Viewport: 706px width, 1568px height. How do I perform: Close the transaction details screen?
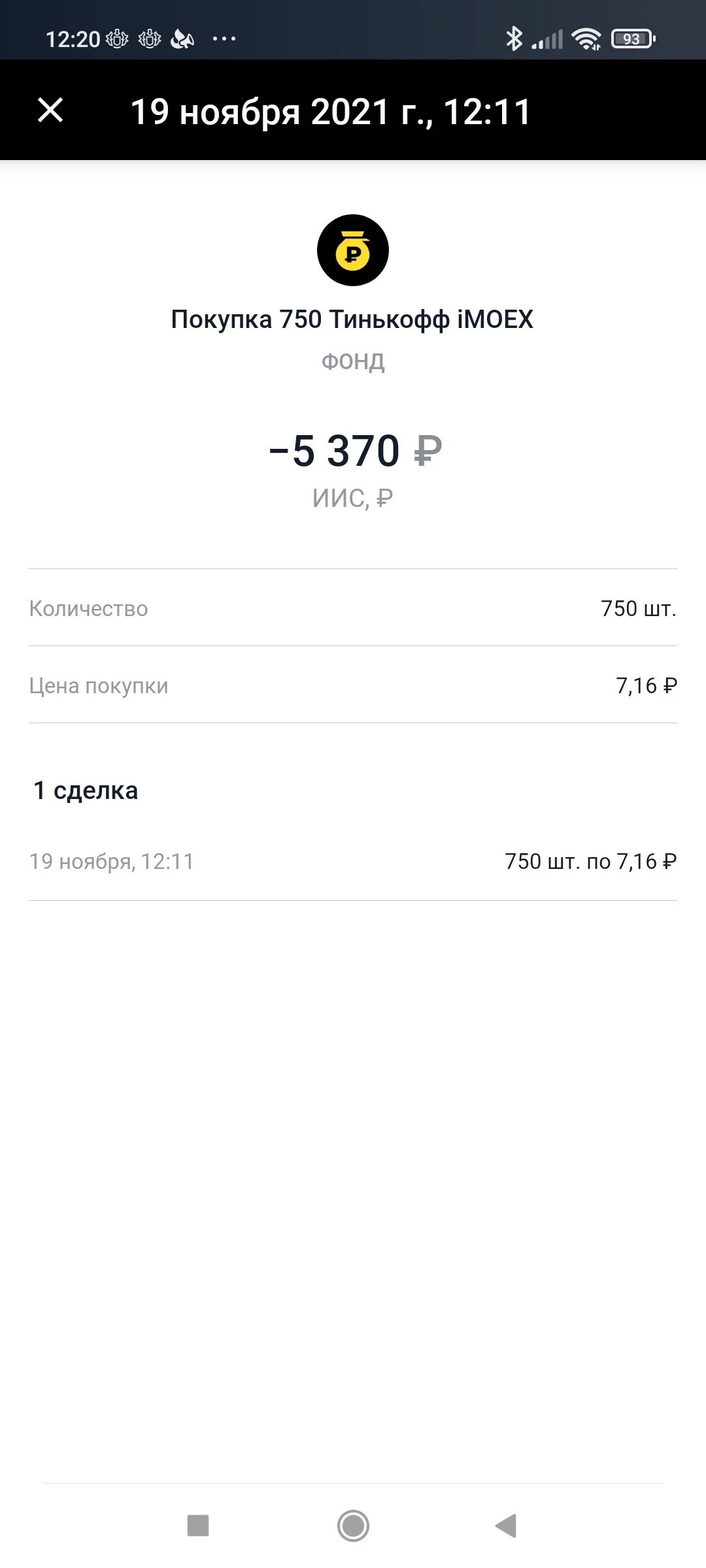click(x=50, y=110)
